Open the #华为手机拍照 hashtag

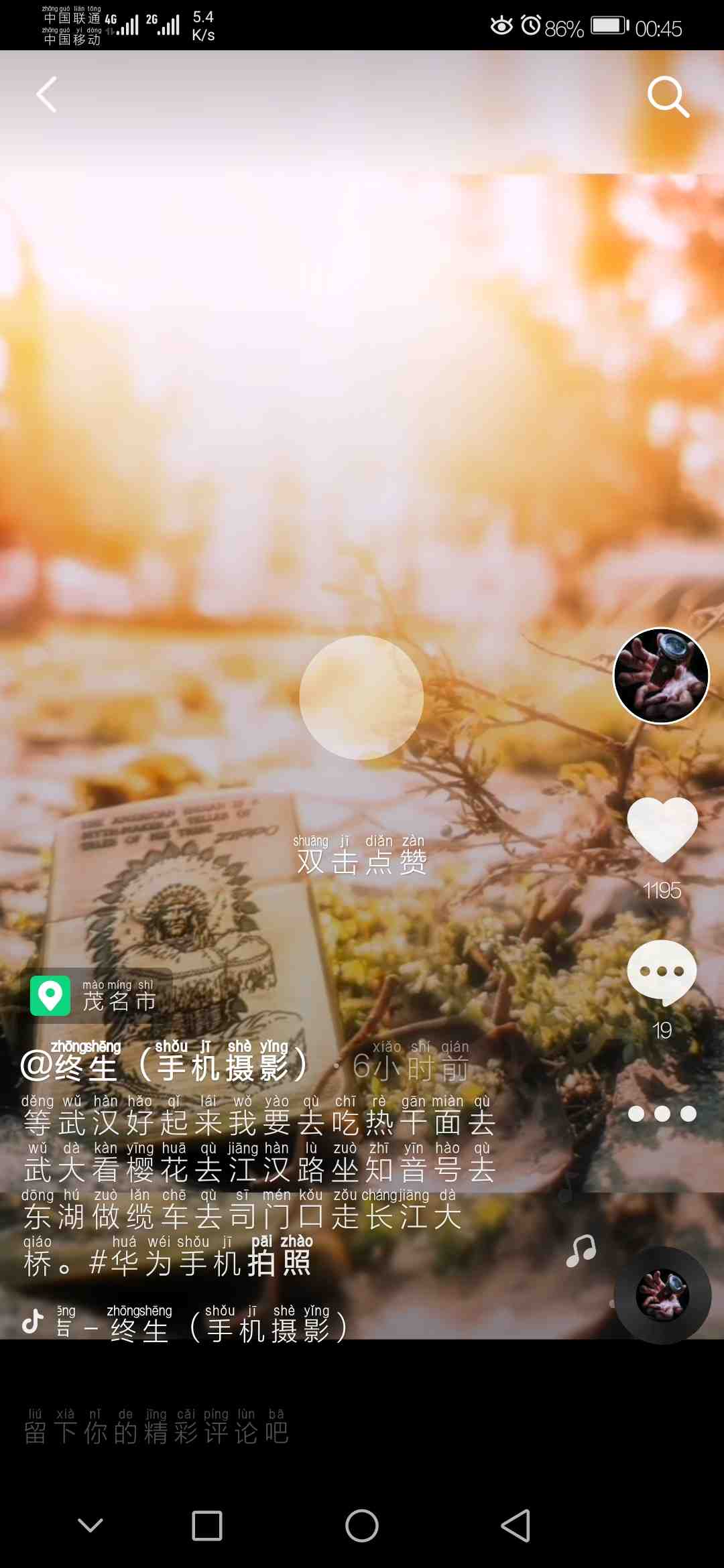pyautogui.click(x=201, y=1263)
